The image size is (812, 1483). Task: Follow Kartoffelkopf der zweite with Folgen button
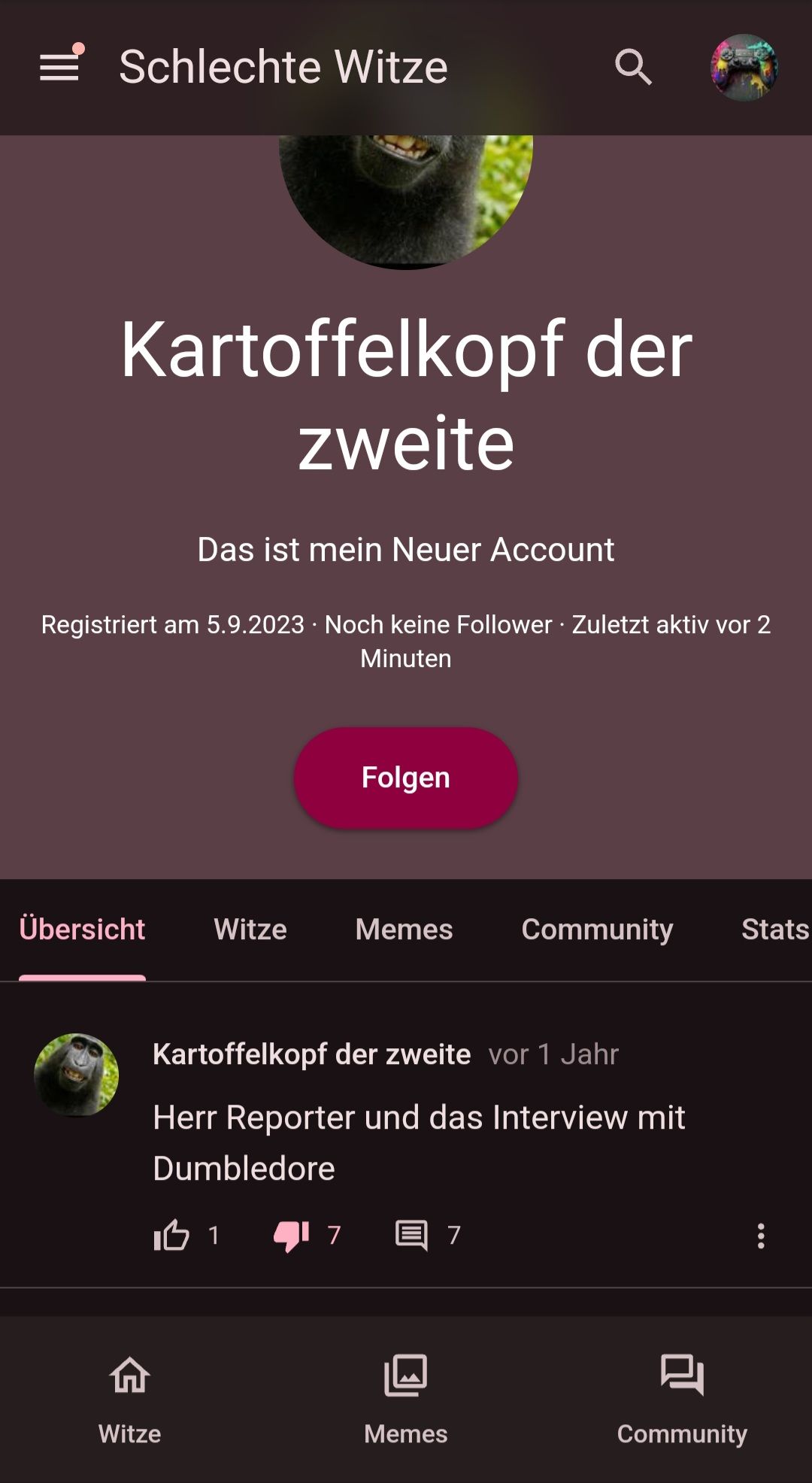[x=406, y=778]
